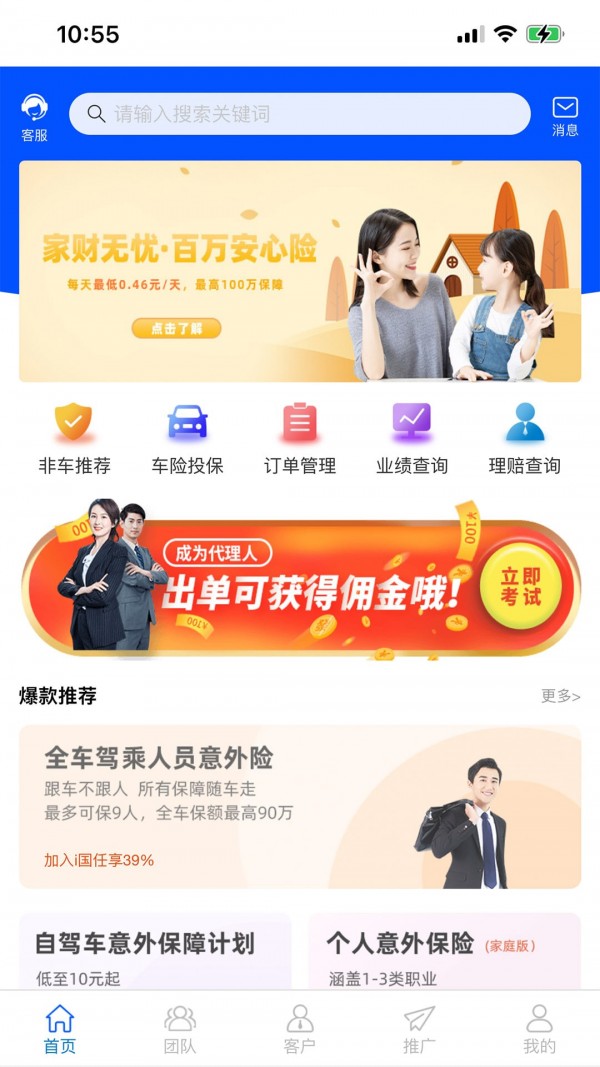Open 理赔查询
This screenshot has height=1067, width=600.
coord(524,438)
